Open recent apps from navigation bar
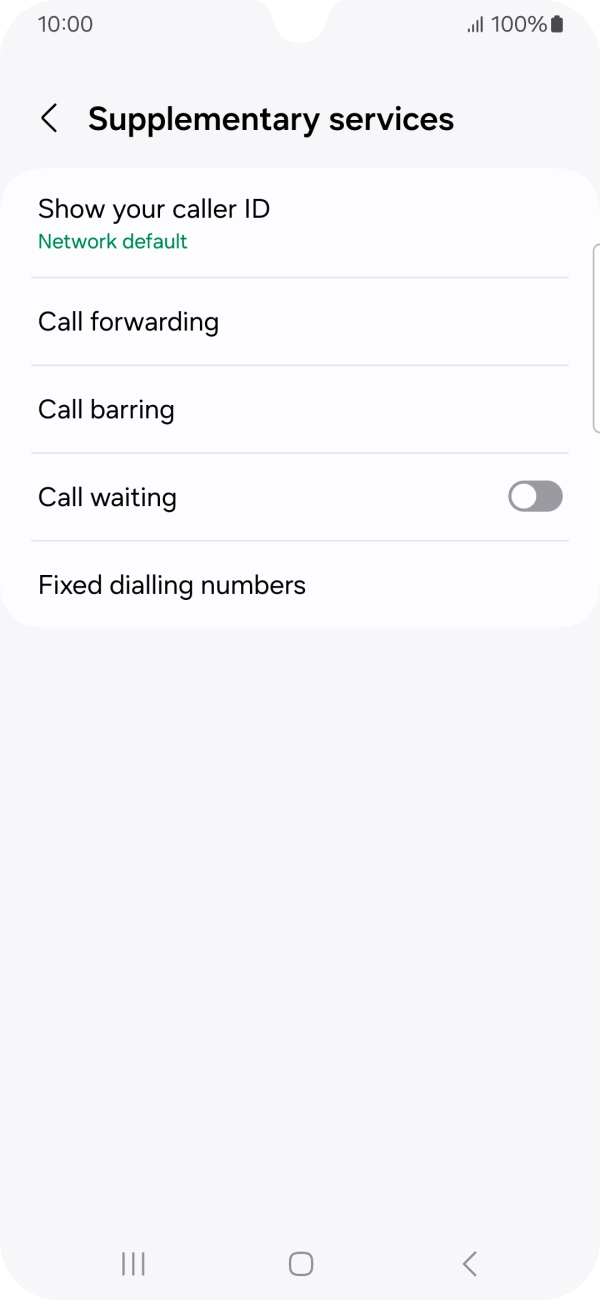Viewport: 600px width, 1300px height. [133, 1264]
